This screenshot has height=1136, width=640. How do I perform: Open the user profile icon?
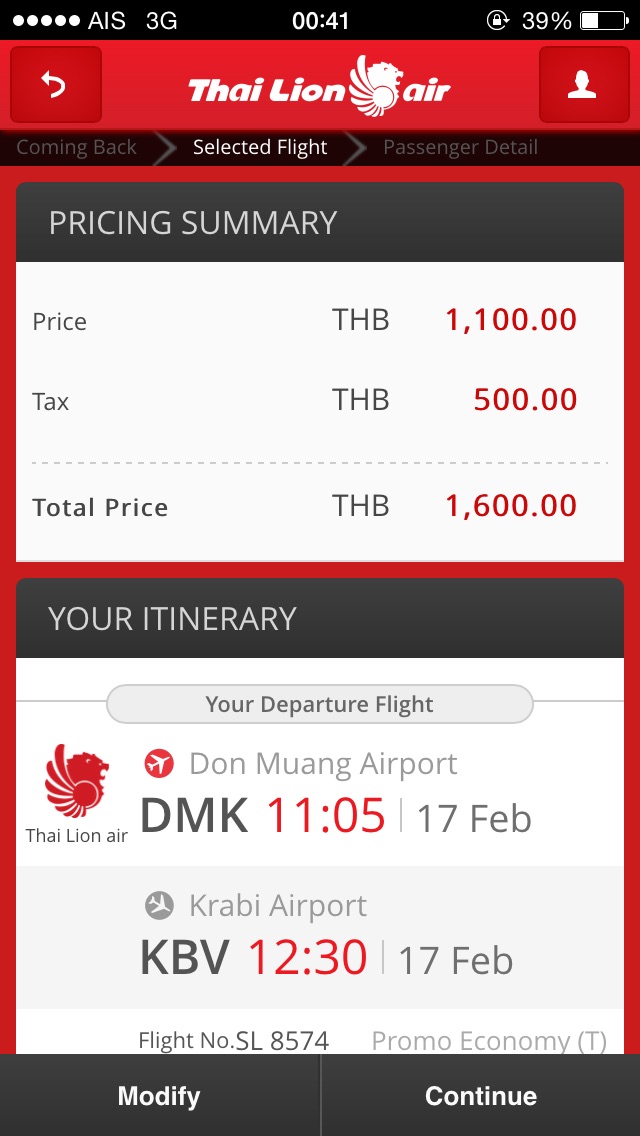583,85
